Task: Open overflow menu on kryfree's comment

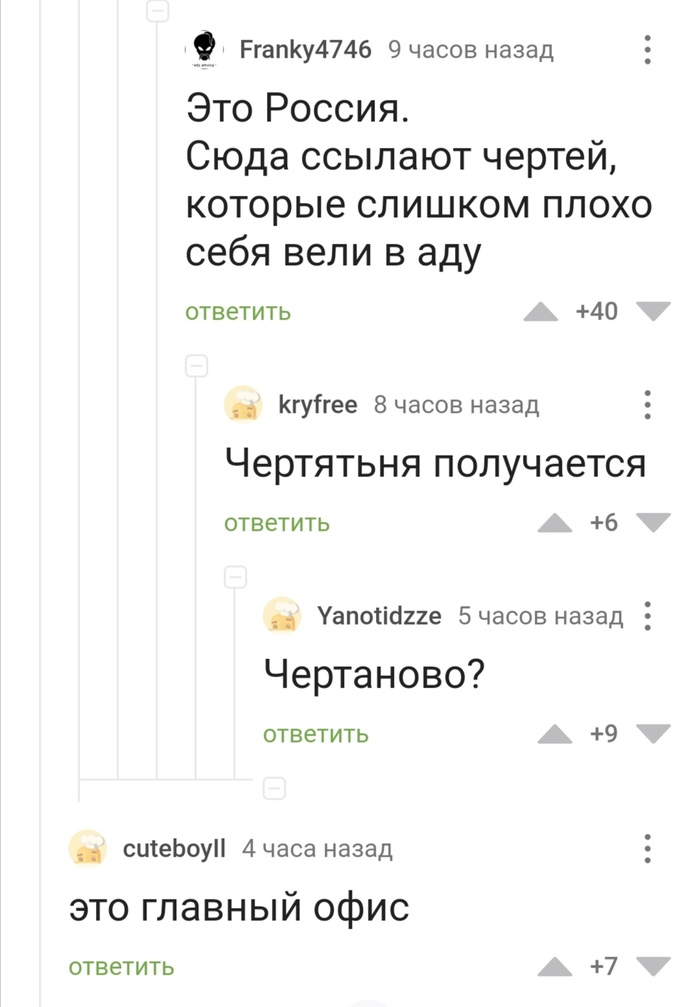Action: point(648,405)
